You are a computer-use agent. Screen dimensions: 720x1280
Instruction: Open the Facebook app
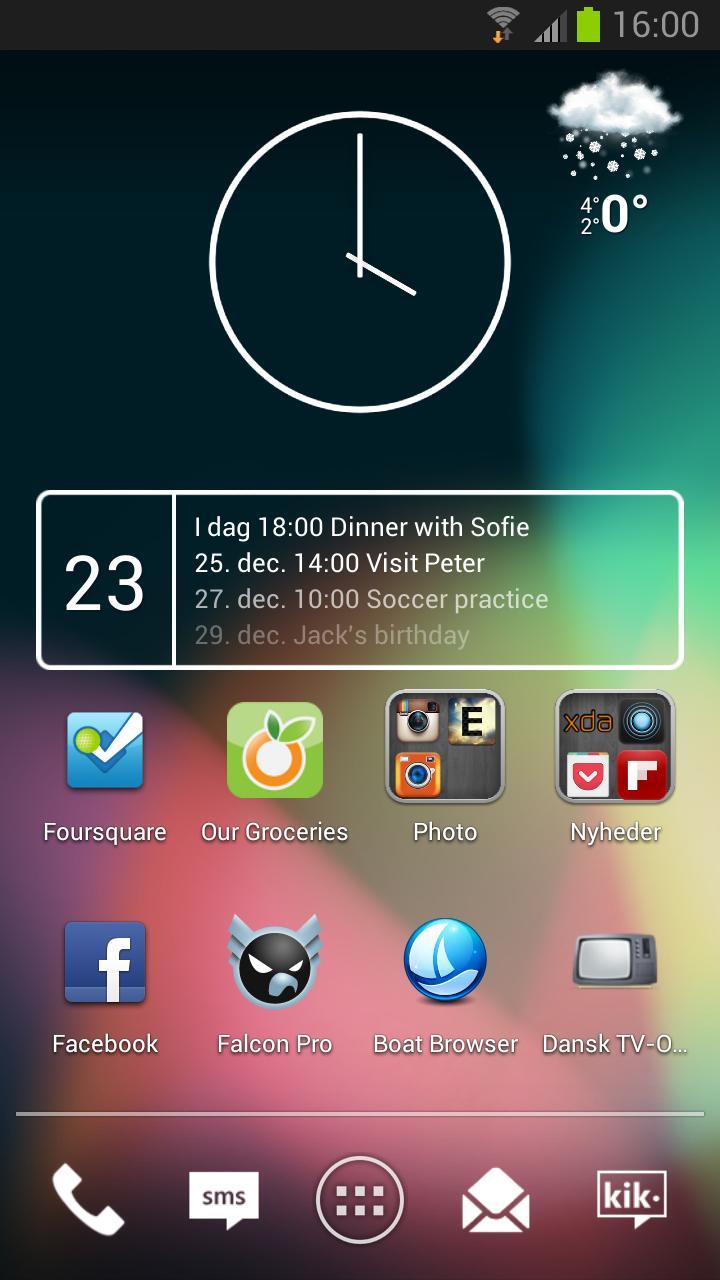pyautogui.click(x=105, y=961)
